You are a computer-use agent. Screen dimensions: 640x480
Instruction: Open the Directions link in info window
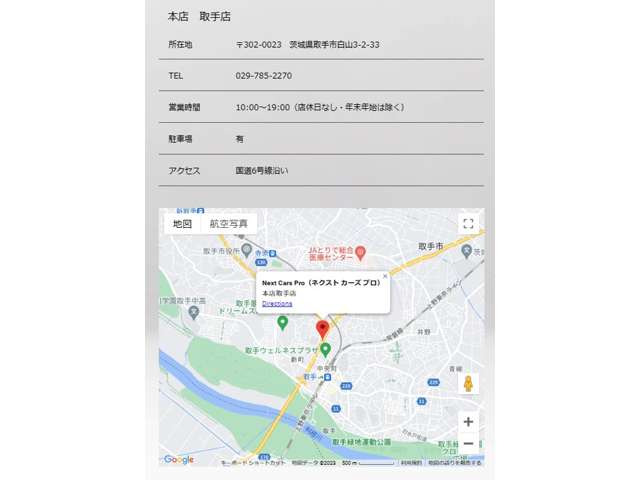pos(277,303)
